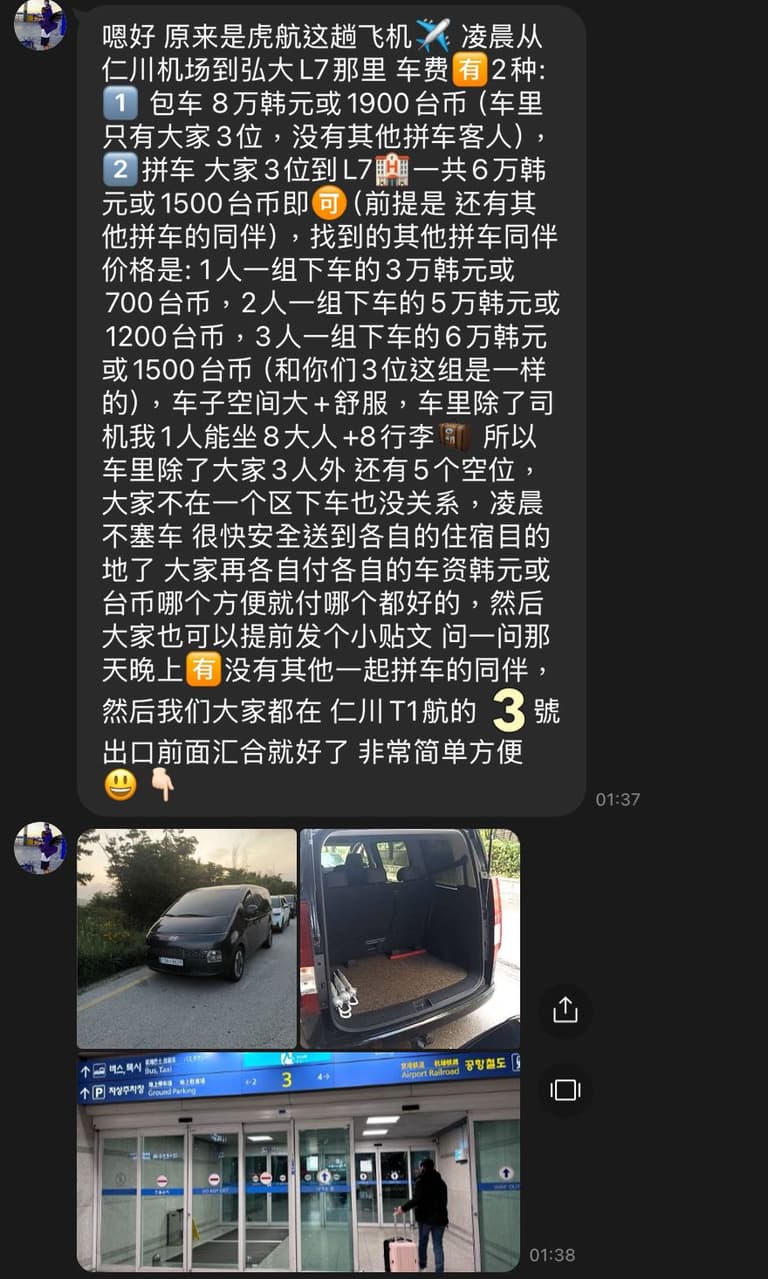Open the van's open trunk photo
768x1279 pixels.
click(410, 938)
